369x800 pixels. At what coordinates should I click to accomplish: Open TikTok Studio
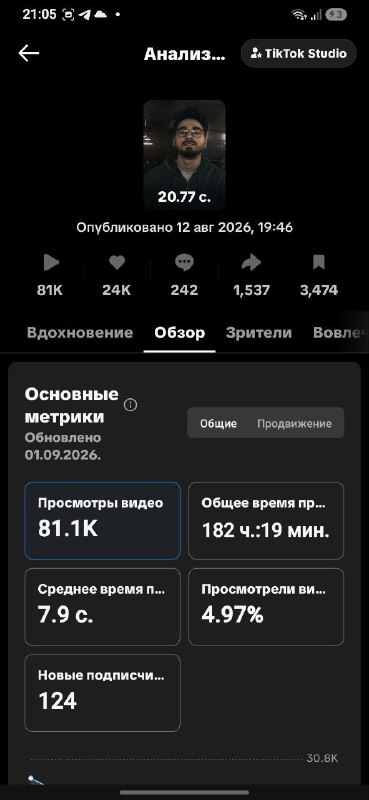[x=299, y=54]
